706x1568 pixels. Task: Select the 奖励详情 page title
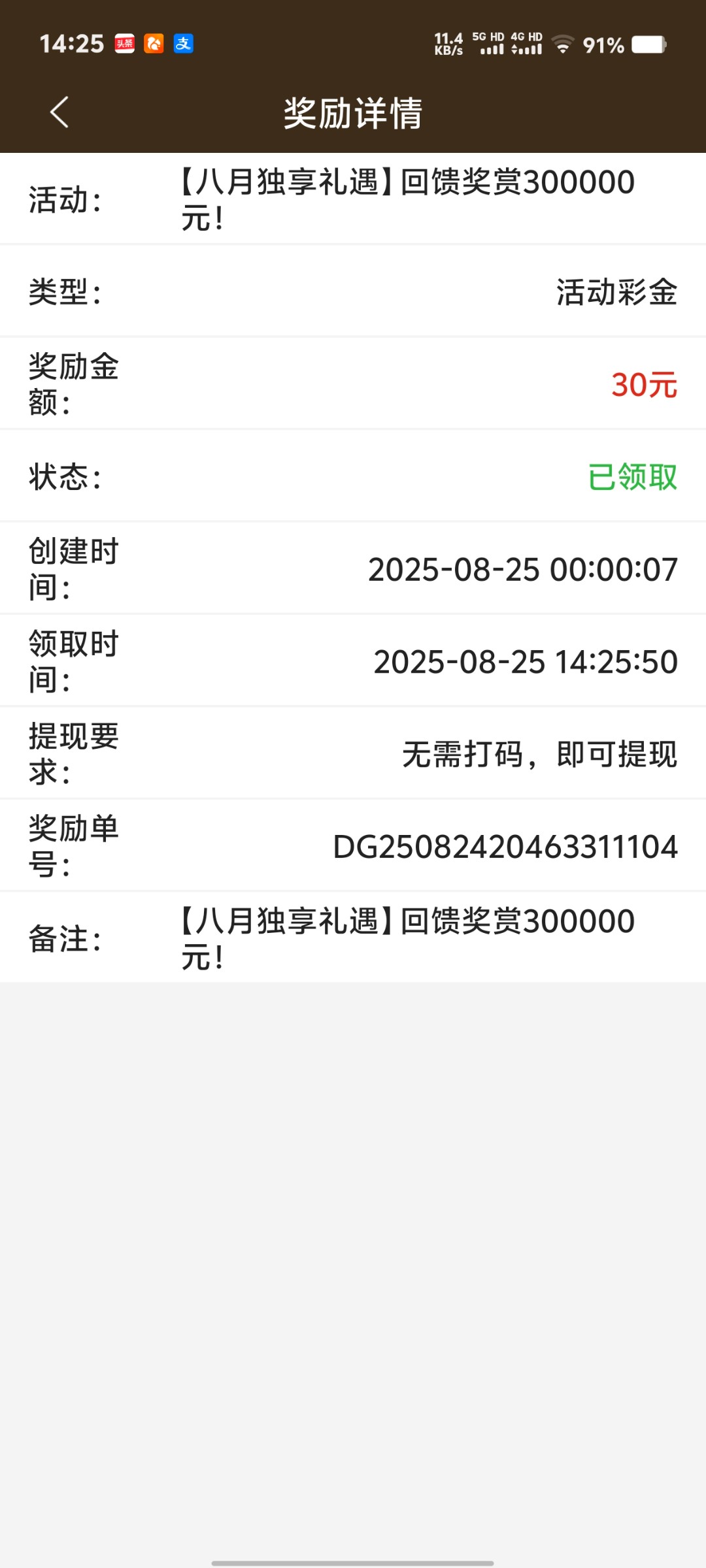(353, 111)
